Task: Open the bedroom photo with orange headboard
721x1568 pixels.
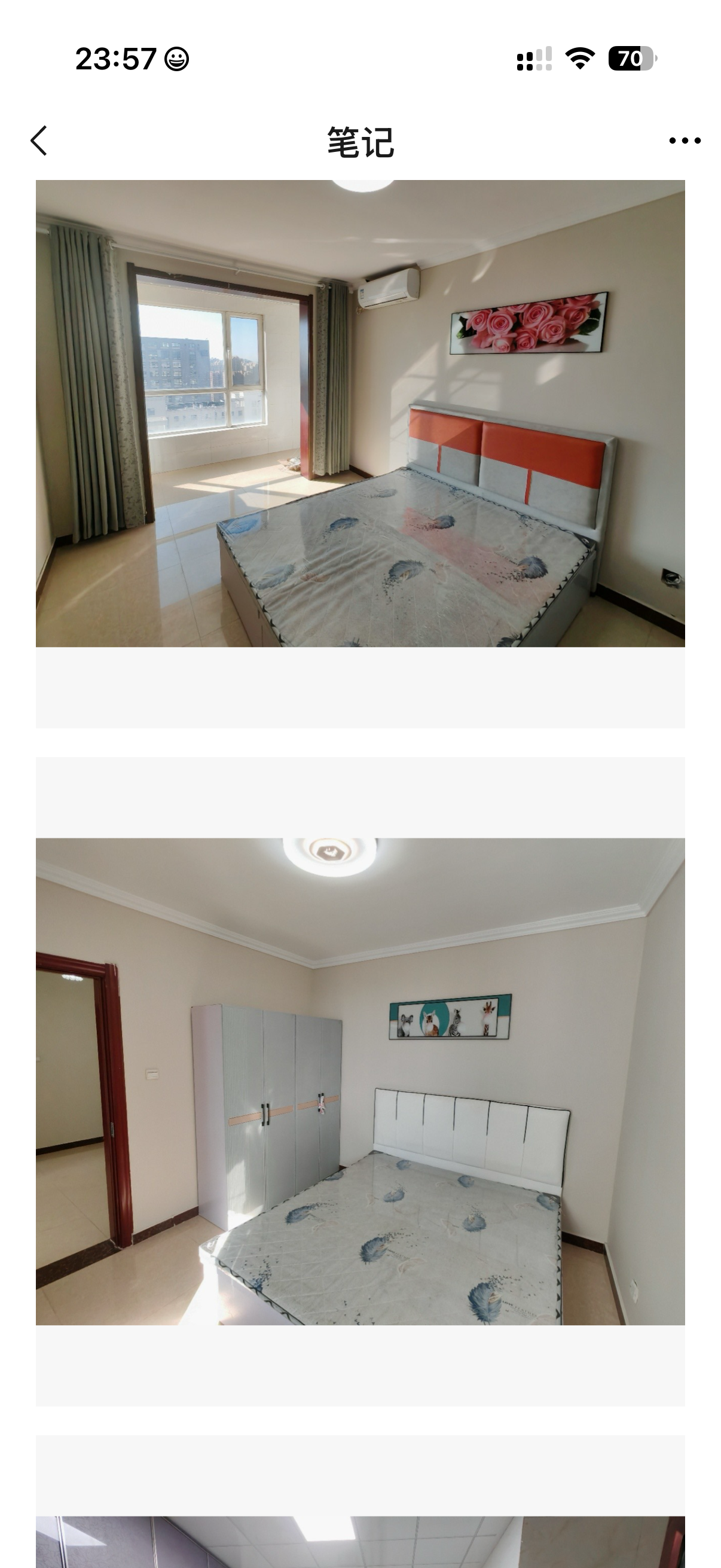Action: (x=360, y=413)
